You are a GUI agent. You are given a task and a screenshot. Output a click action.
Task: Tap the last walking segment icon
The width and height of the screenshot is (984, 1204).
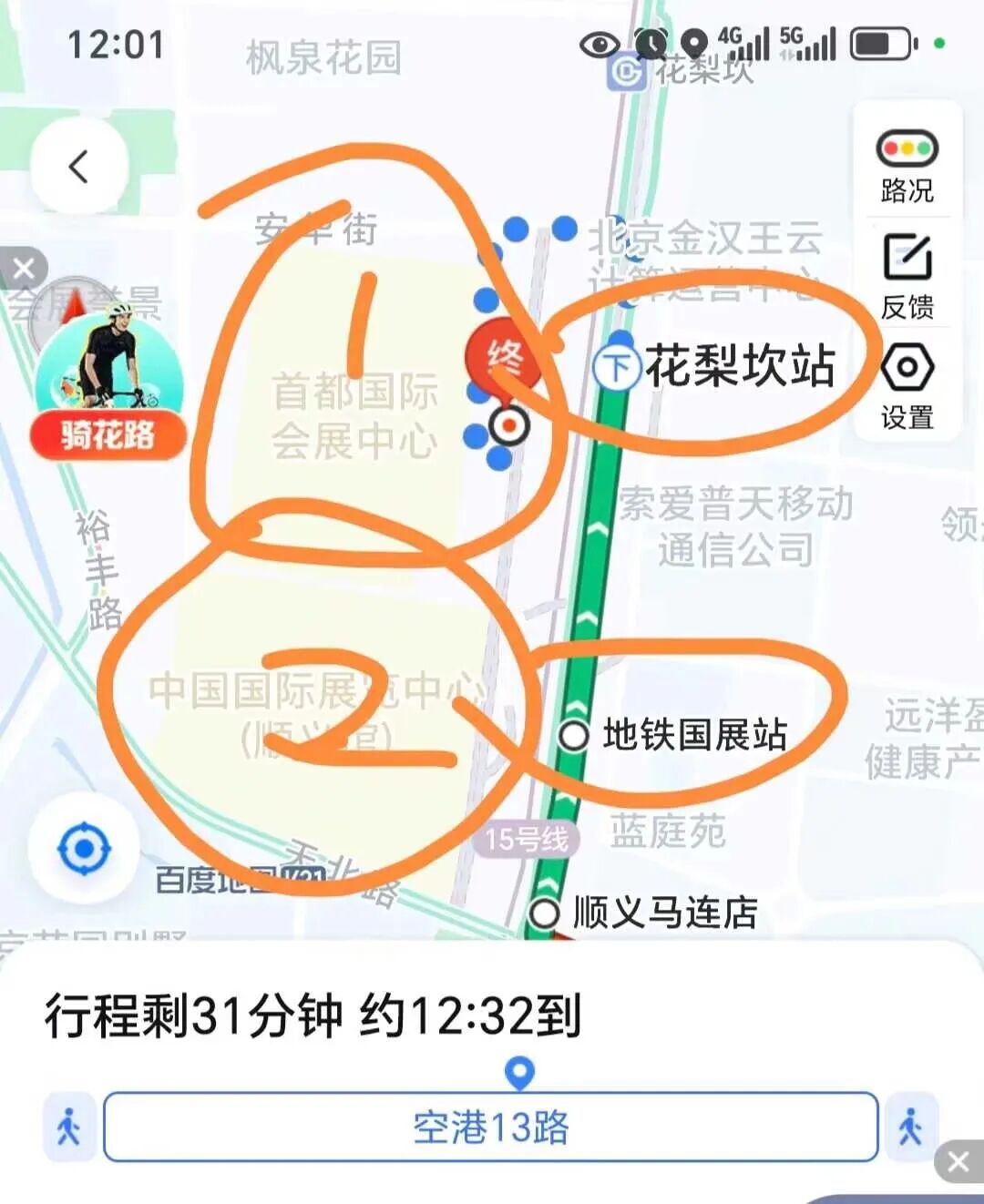pyautogui.click(x=911, y=1127)
